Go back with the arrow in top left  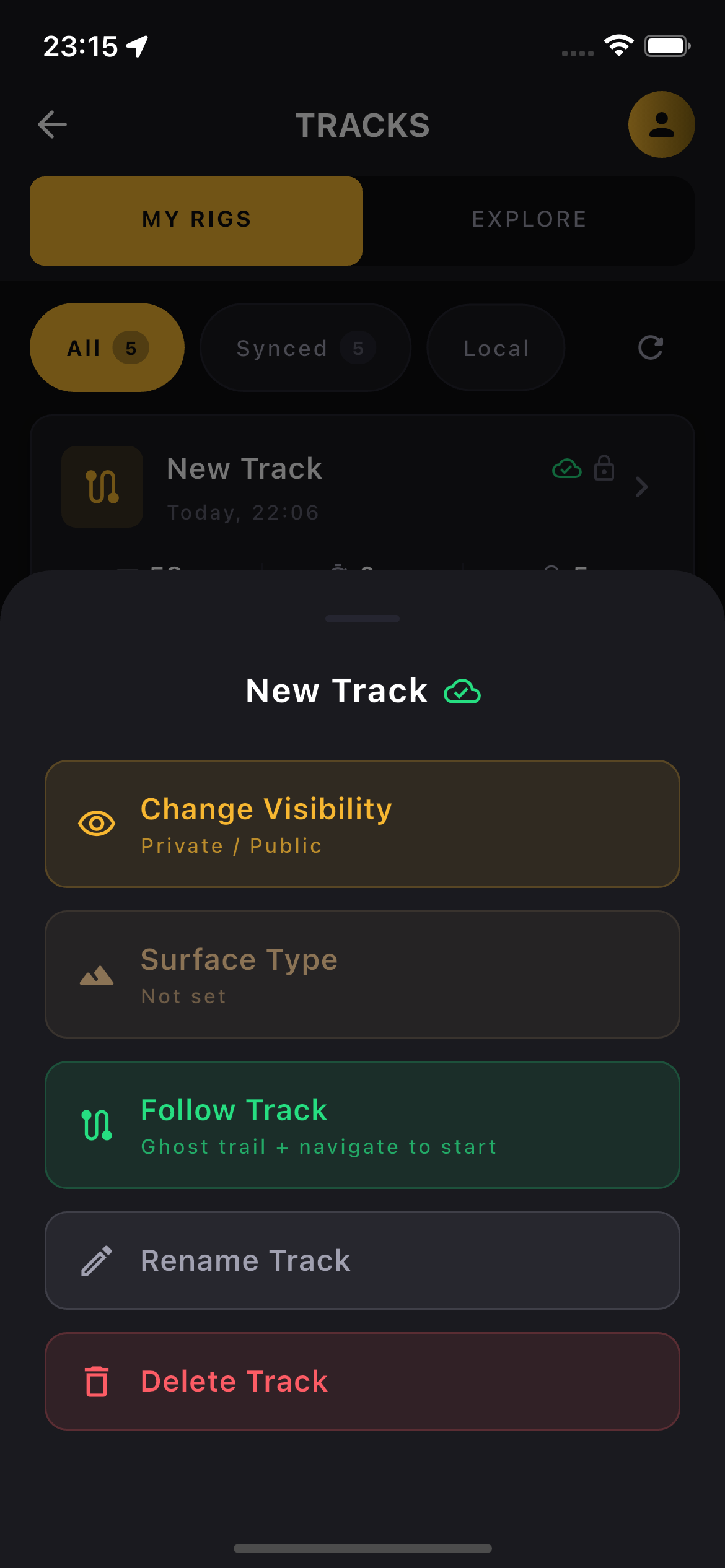[x=53, y=124]
